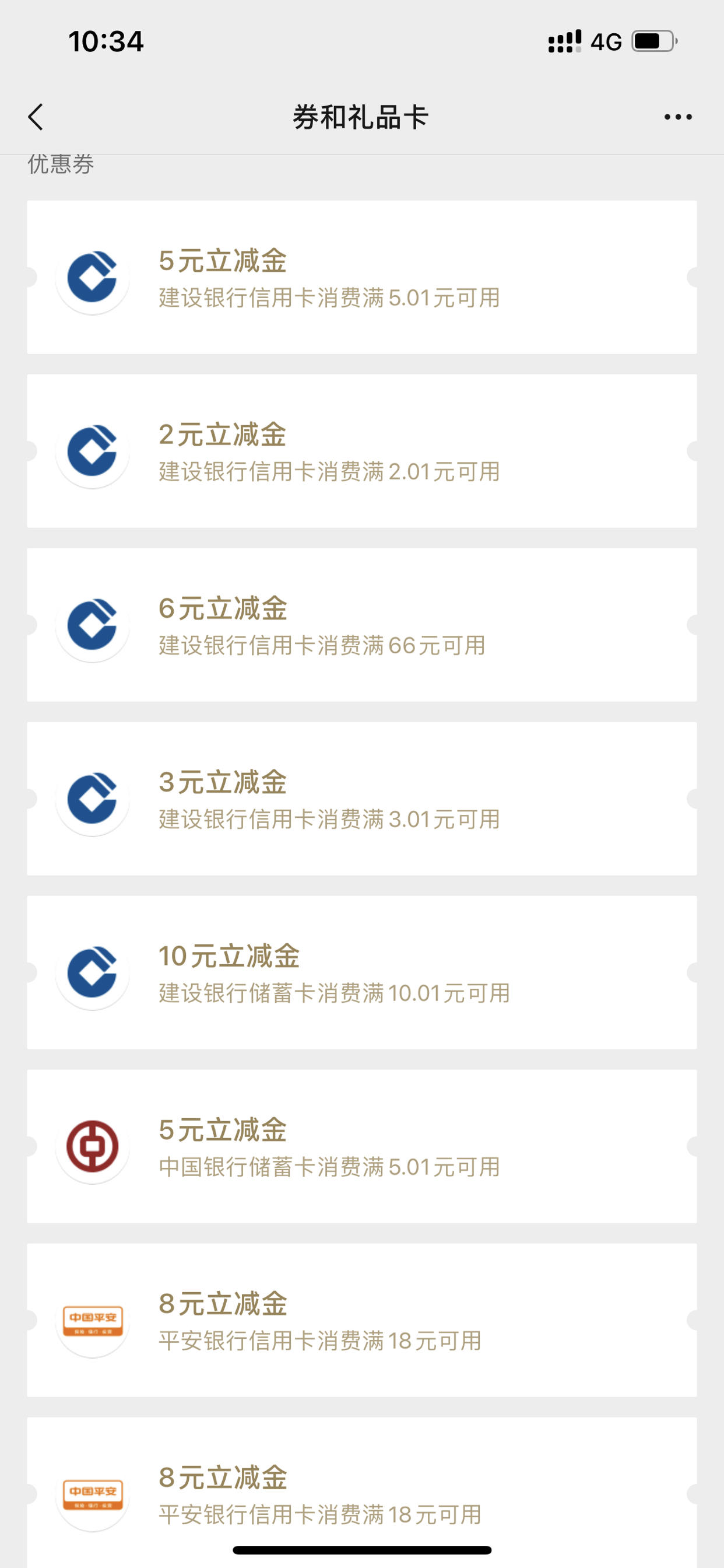This screenshot has height=1568, width=724.
Task: Open the three-dot more options menu
Action: click(678, 117)
